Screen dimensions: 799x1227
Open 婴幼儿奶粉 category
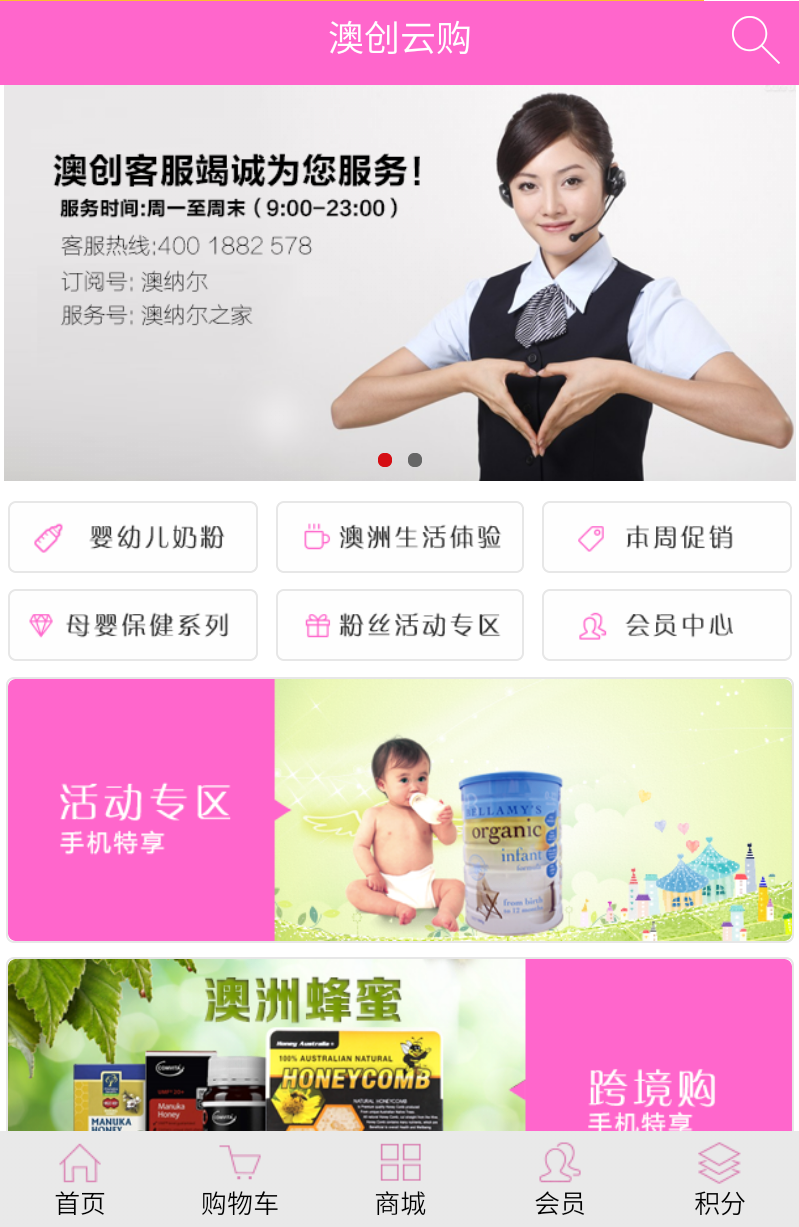click(x=133, y=537)
